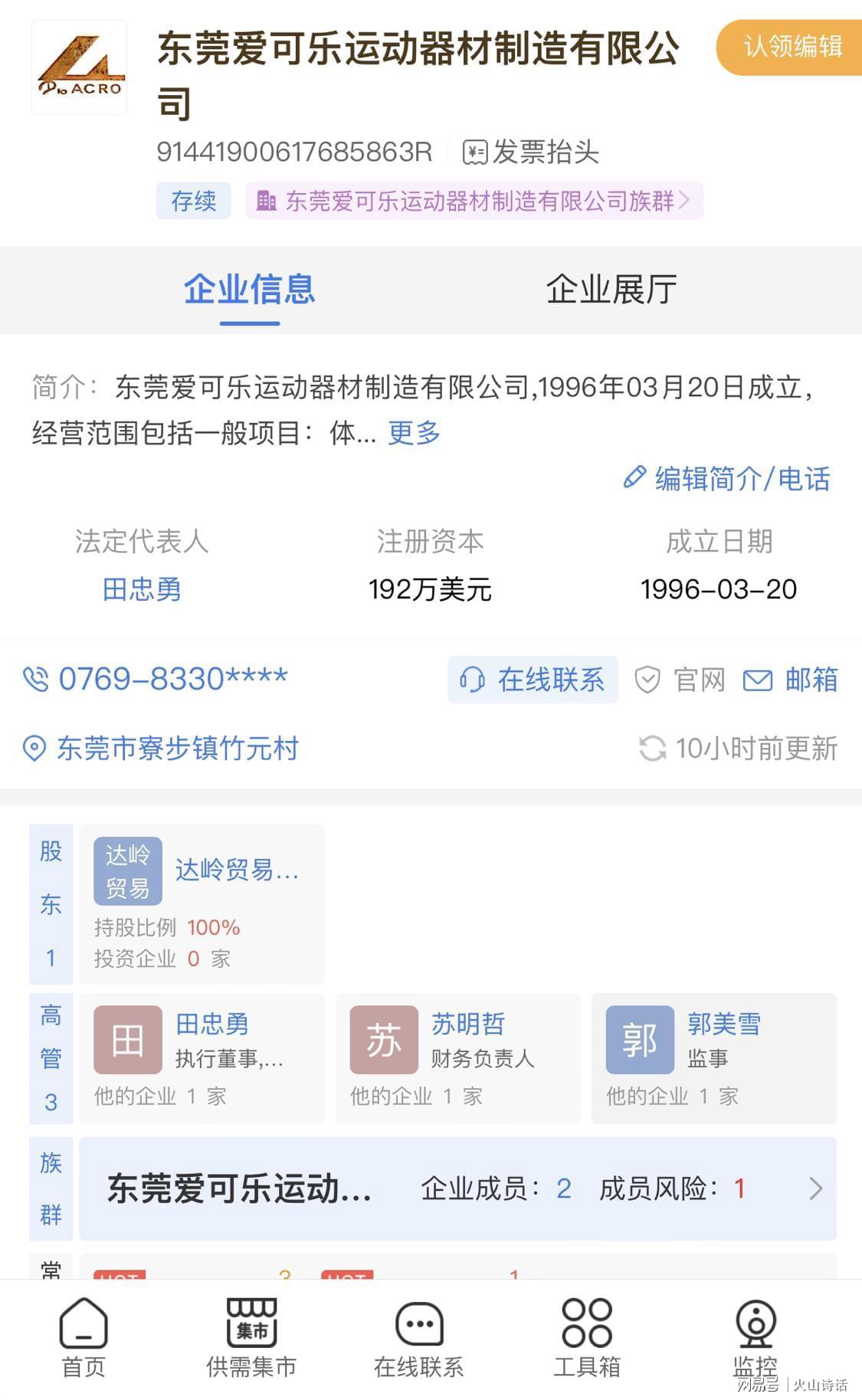
Task: Switch to the 企业展厅 tab
Action: [611, 290]
